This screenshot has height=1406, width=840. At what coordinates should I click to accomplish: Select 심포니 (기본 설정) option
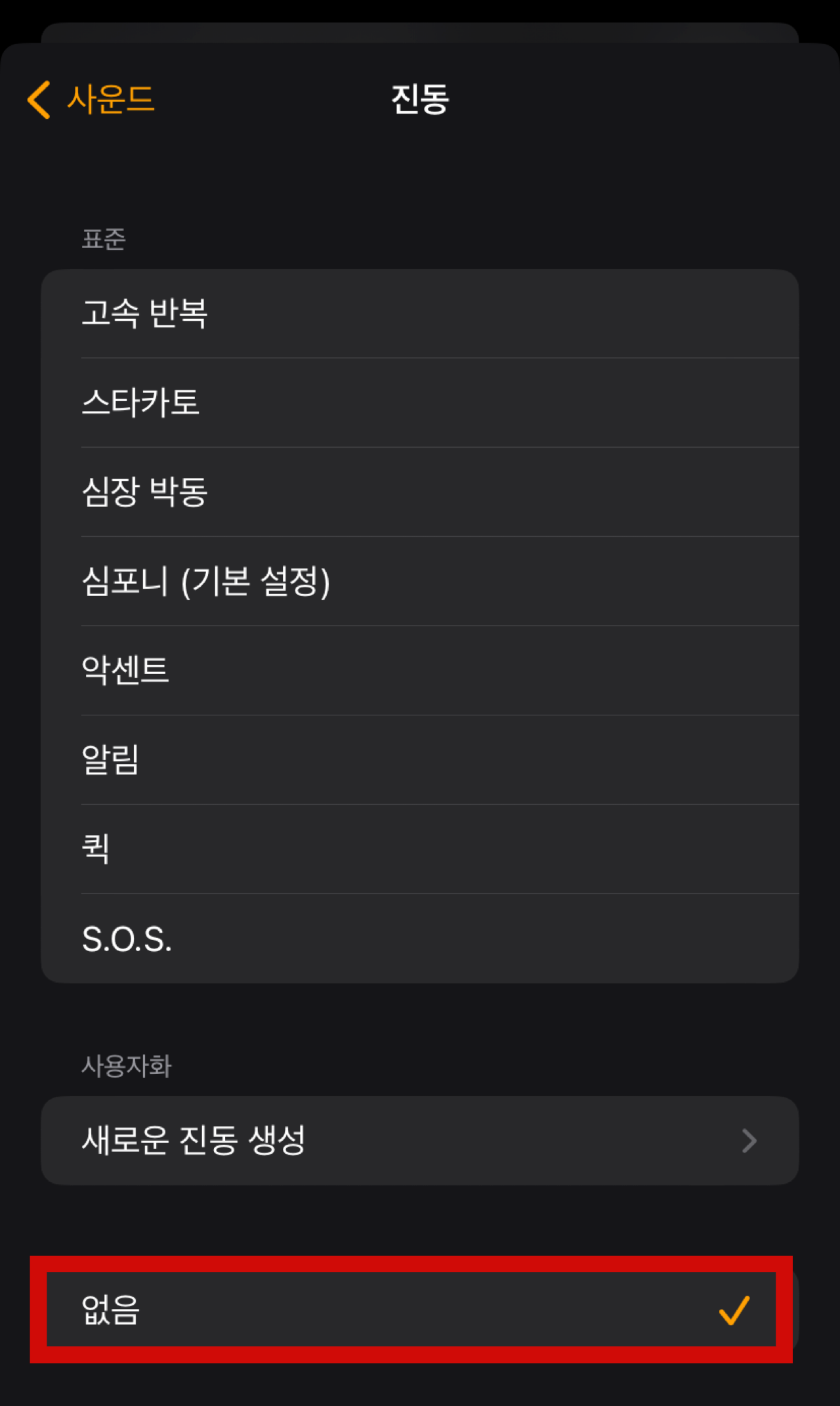[x=262, y=581]
